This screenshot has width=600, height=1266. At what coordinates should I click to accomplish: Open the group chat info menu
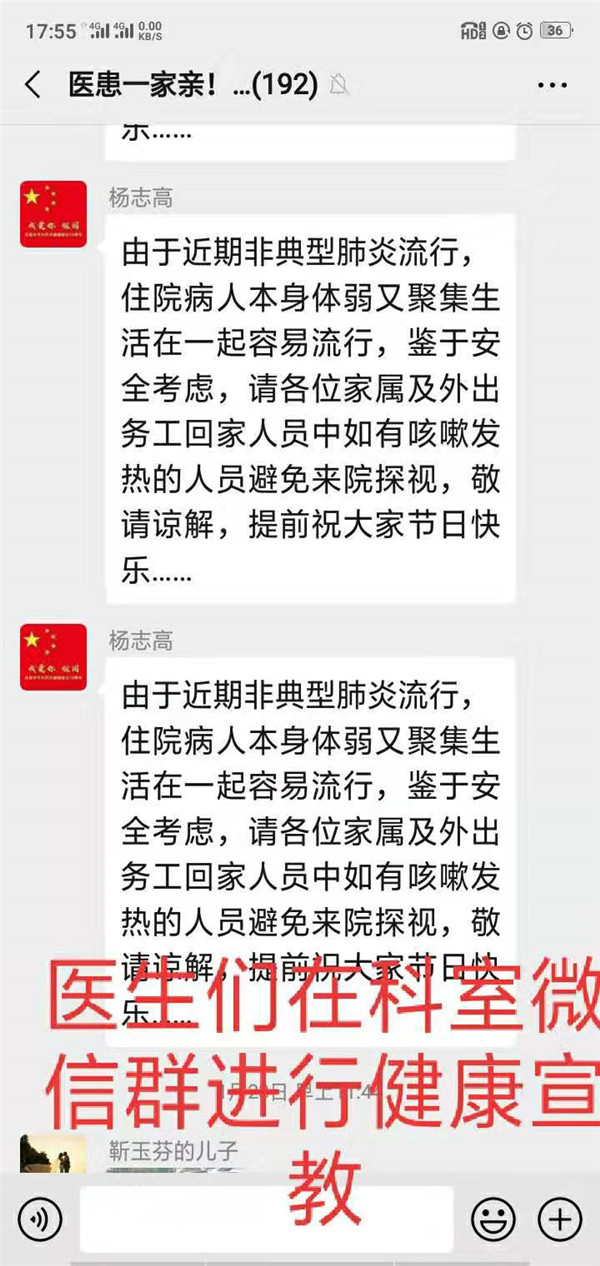pos(553,85)
